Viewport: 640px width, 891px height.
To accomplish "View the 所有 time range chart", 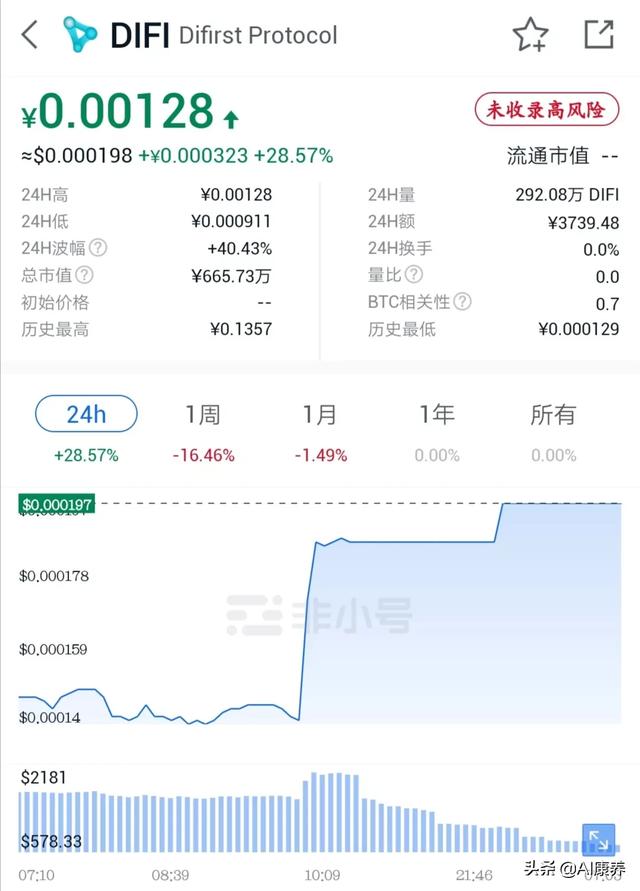I will 553,414.
